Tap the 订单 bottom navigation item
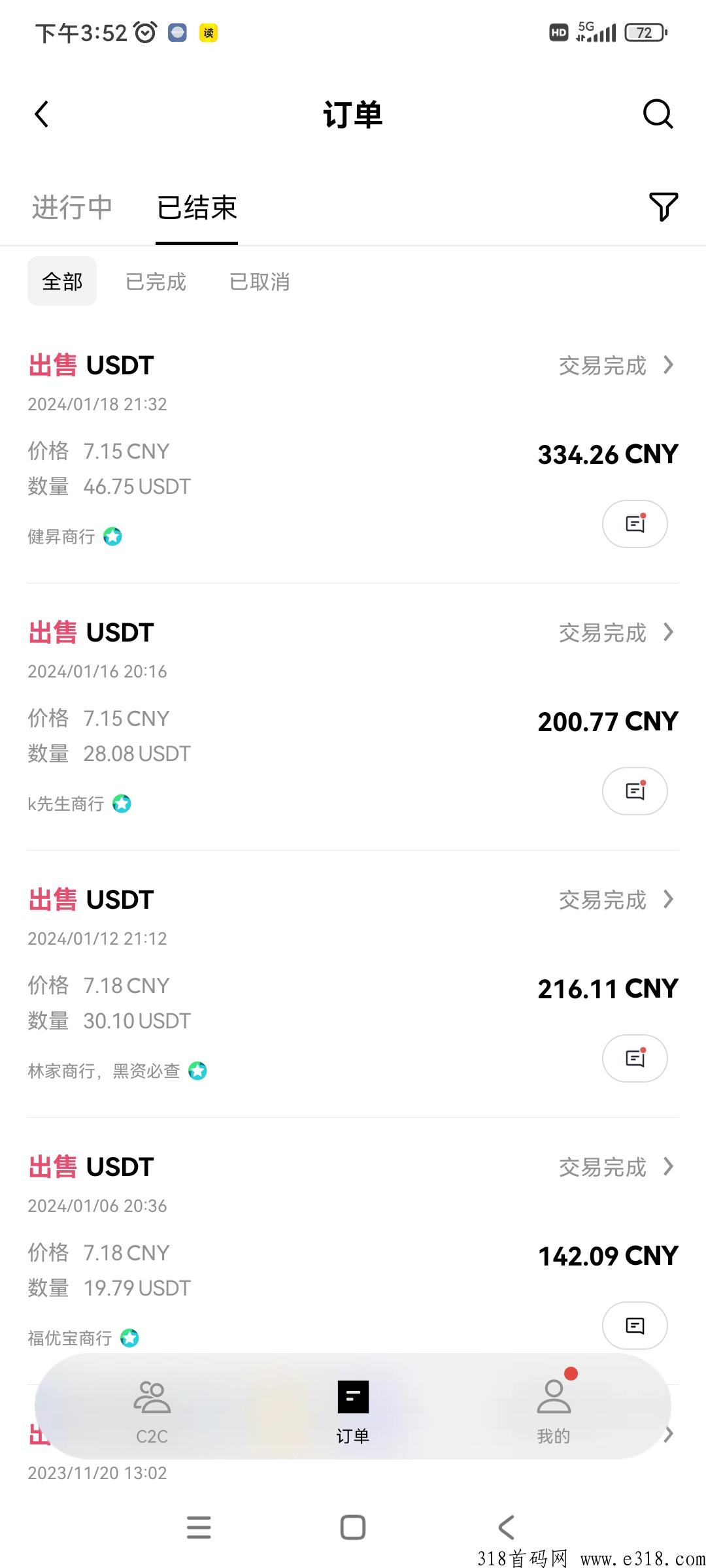The width and height of the screenshot is (706, 1568). pyautogui.click(x=353, y=1412)
